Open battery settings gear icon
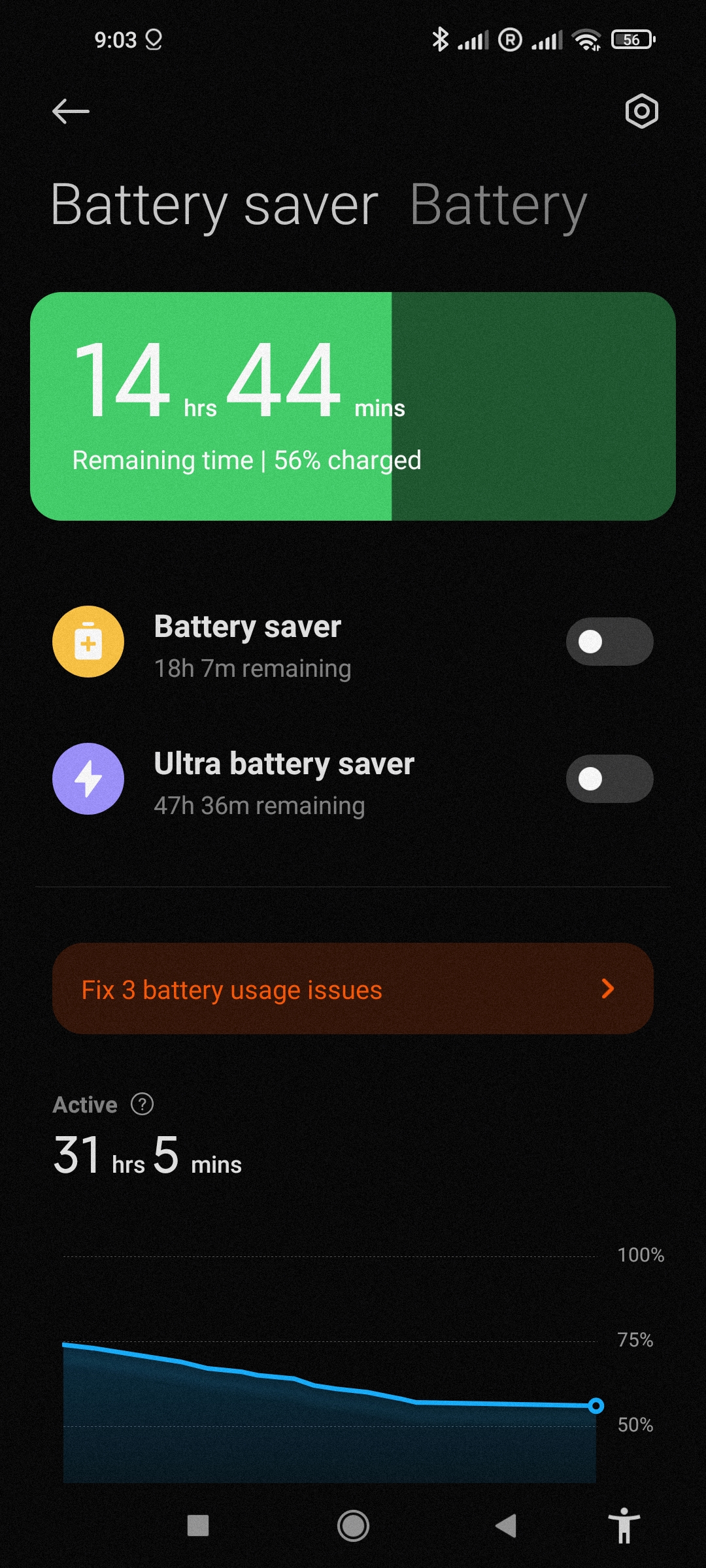706x1568 pixels. 641,111
